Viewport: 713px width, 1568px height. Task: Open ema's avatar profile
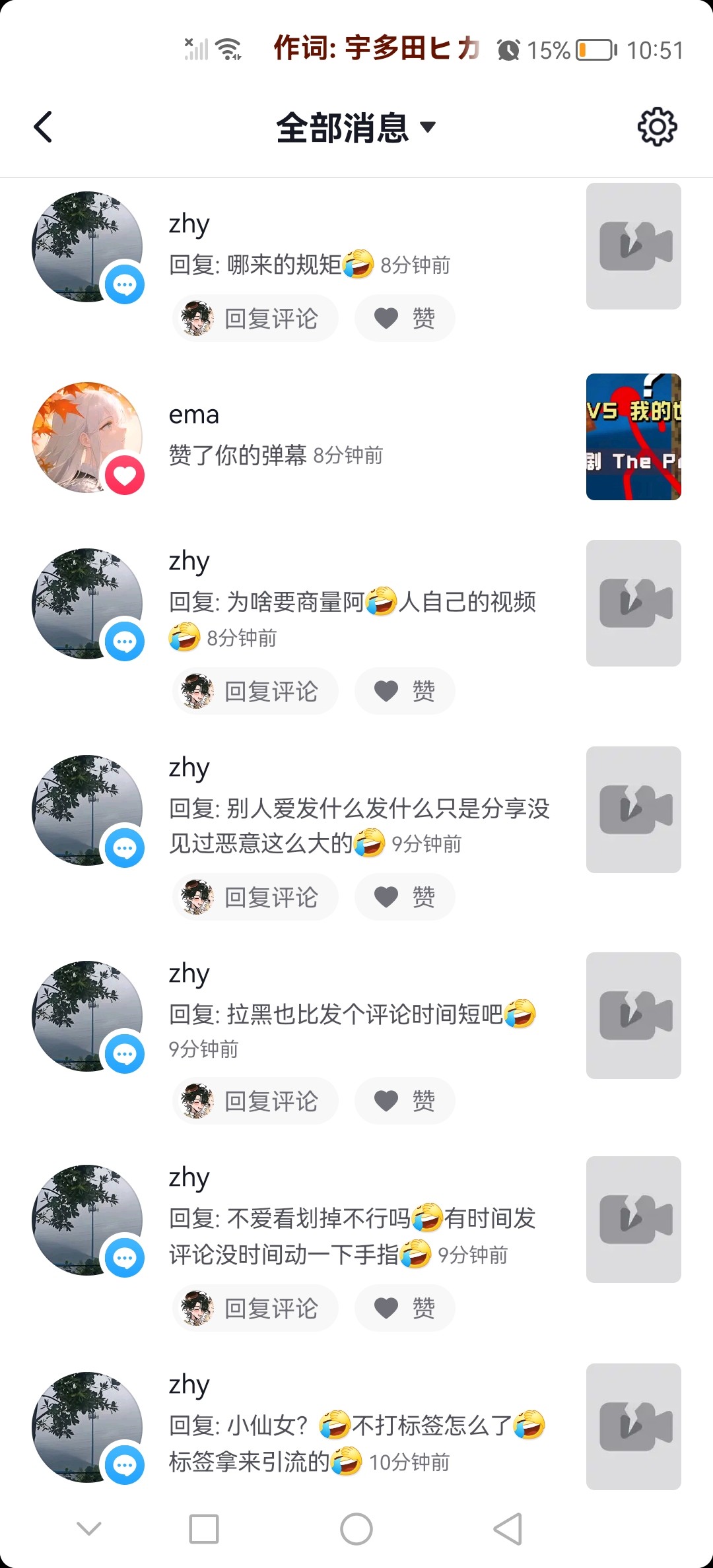point(87,437)
